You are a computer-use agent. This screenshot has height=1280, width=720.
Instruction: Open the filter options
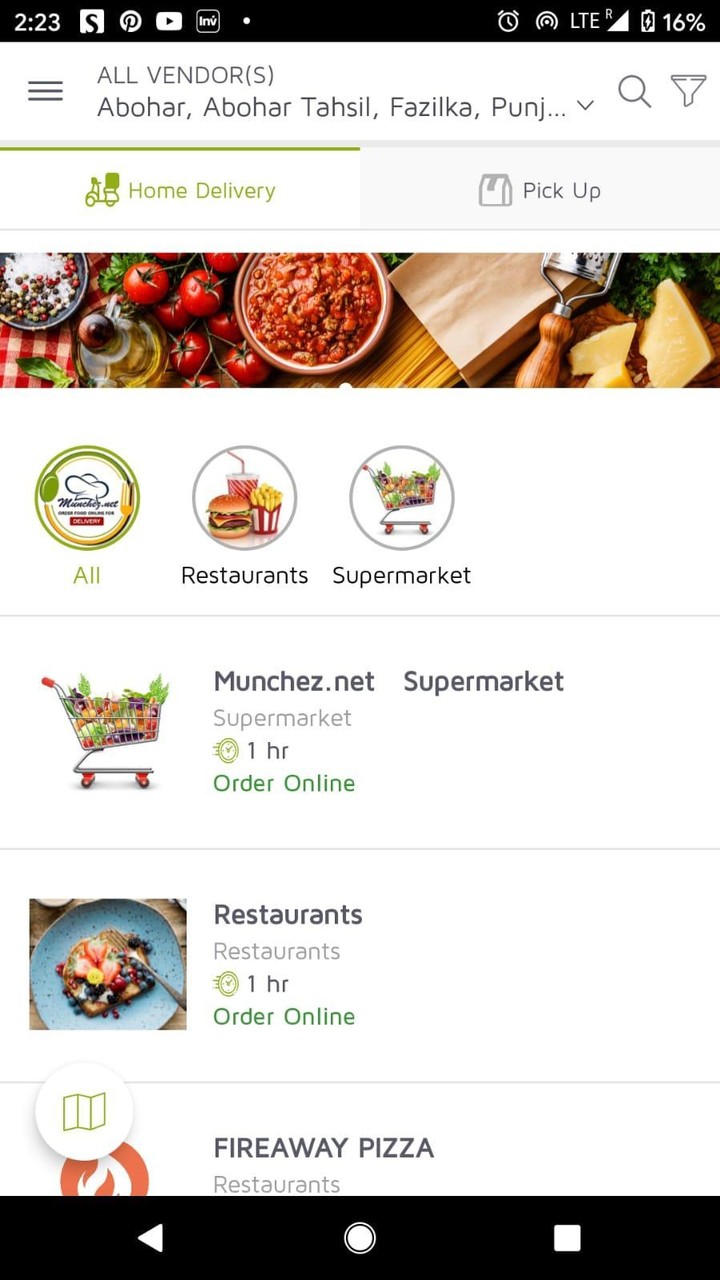click(x=688, y=92)
